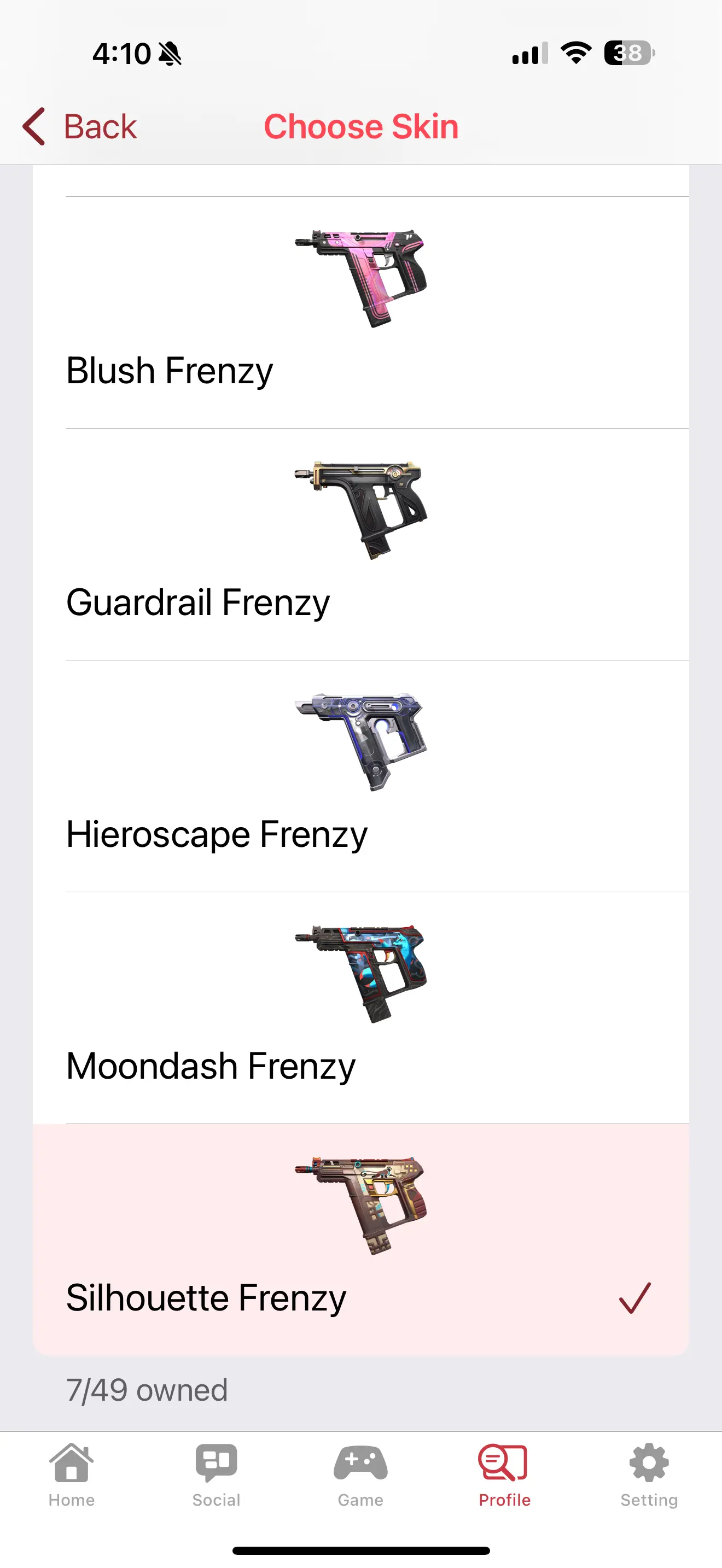Choose the Guardrail Frenzy skin

point(360,544)
